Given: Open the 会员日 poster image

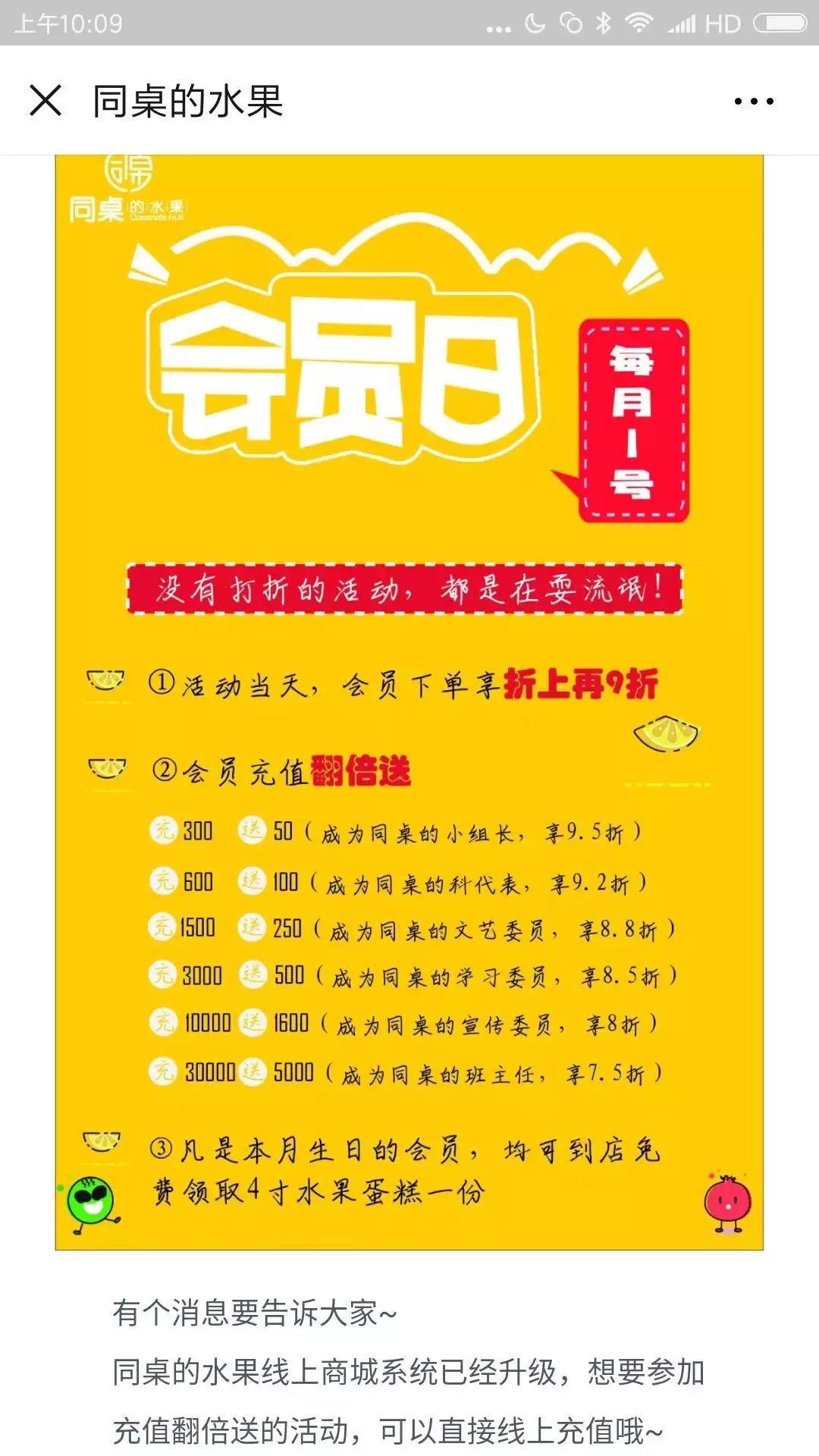Looking at the screenshot, I should (409, 702).
